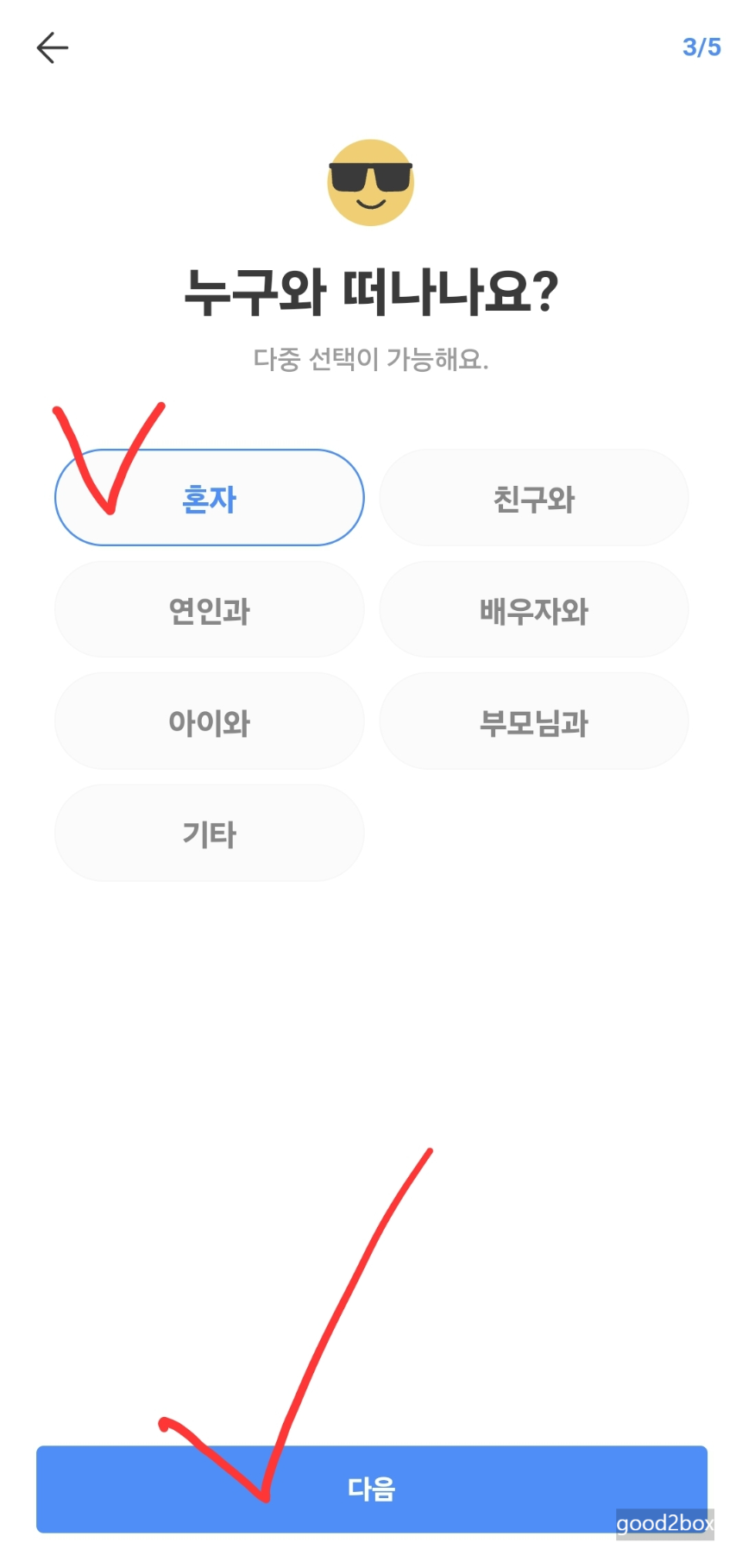Select the 아이와 (with children) option
Image resolution: width=742 pixels, height=1568 pixels.
(x=209, y=721)
